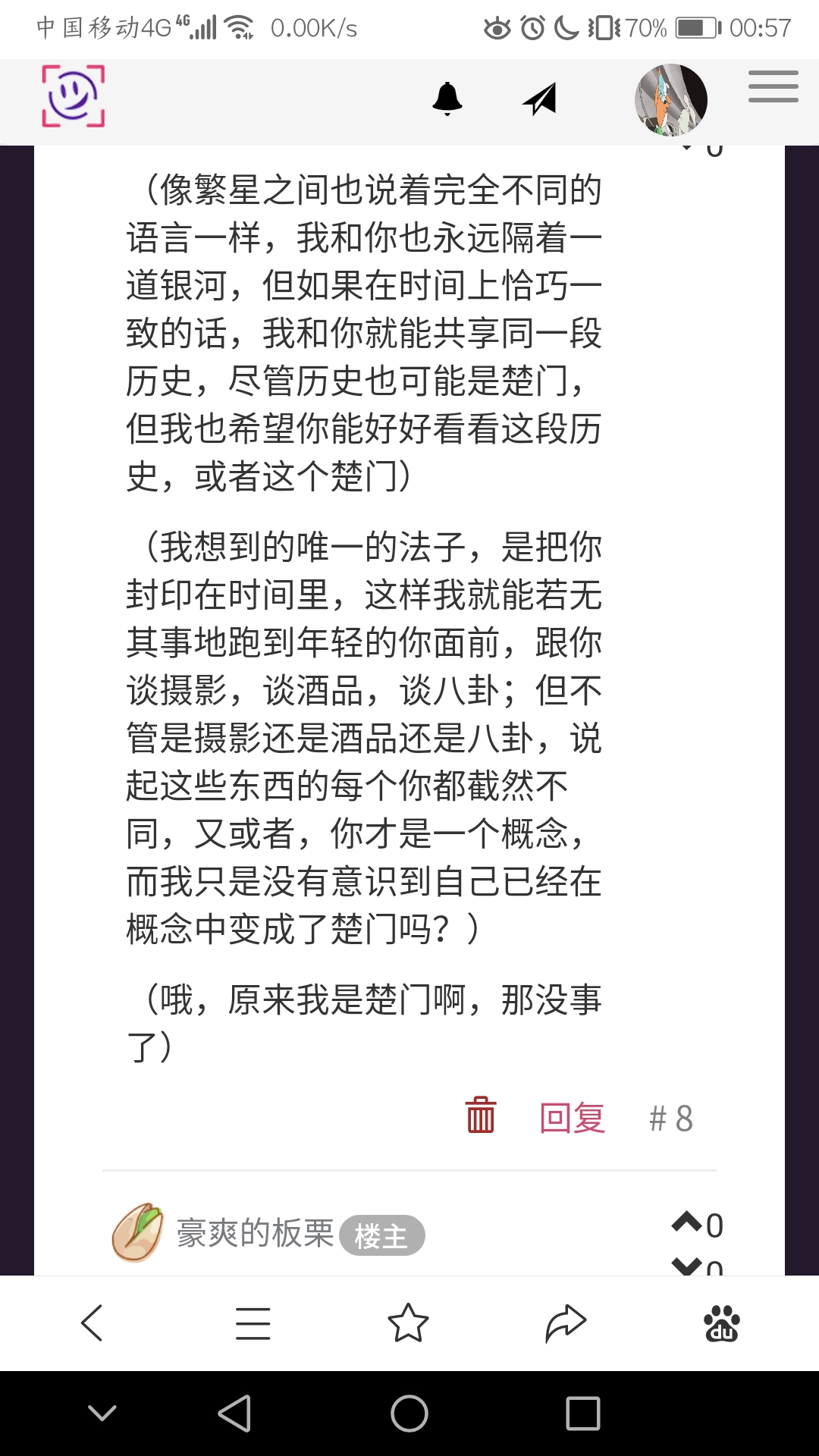
Task: Open the notifications bell
Action: coord(447,99)
